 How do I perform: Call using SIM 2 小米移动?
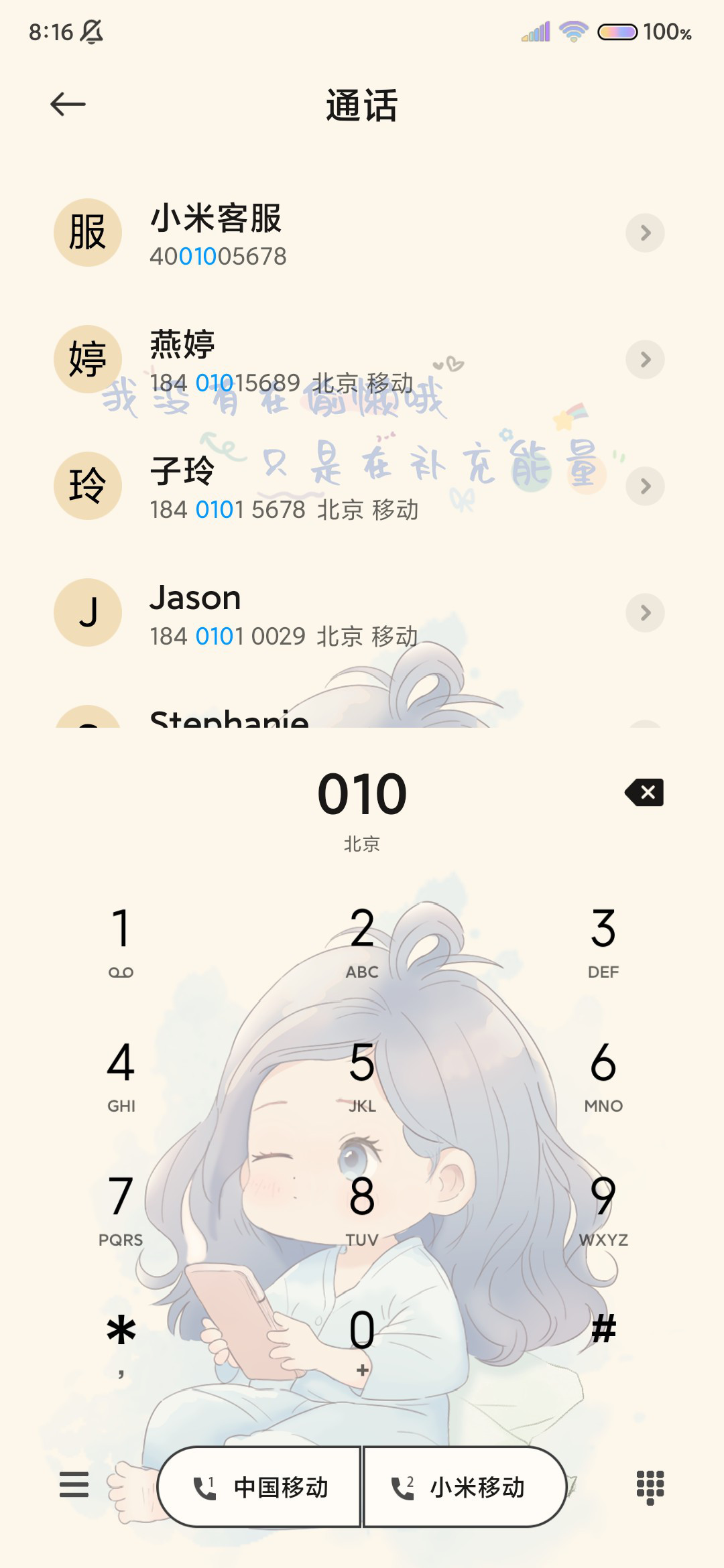point(464,1488)
